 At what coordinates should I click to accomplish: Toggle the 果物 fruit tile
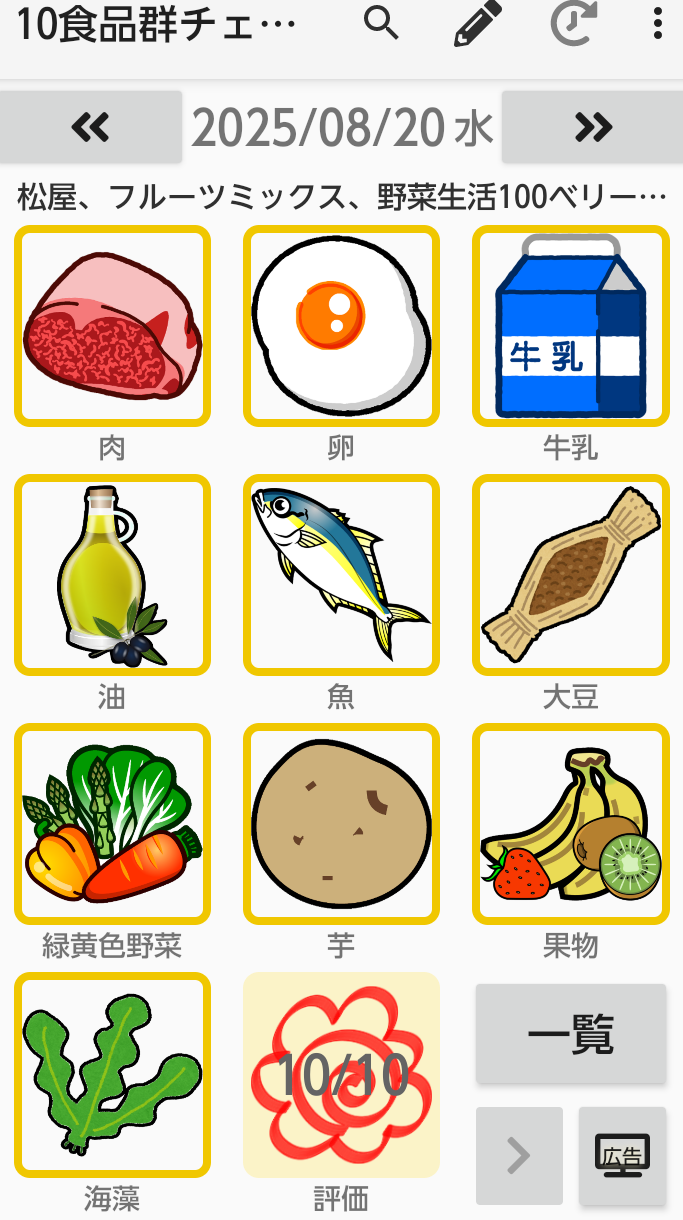[570, 824]
